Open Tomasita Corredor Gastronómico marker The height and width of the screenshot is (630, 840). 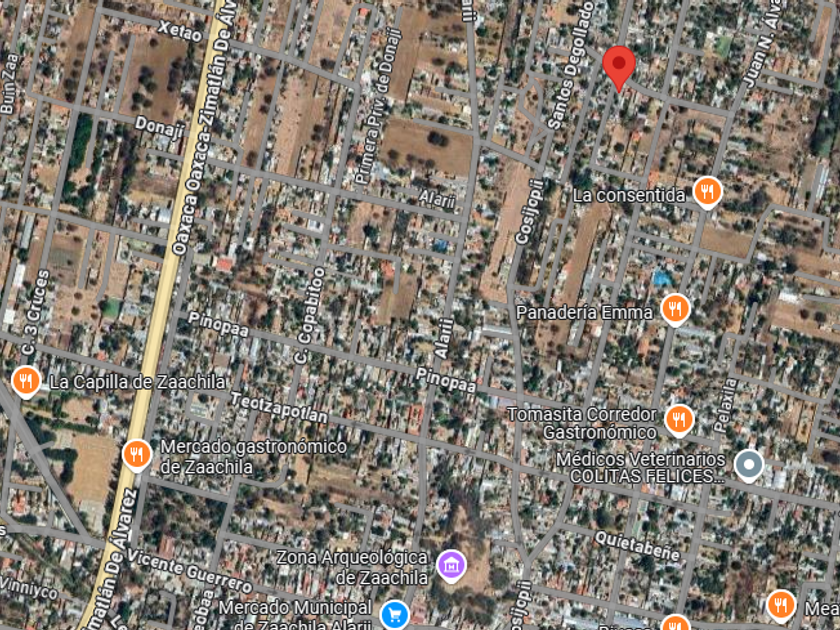(x=679, y=420)
